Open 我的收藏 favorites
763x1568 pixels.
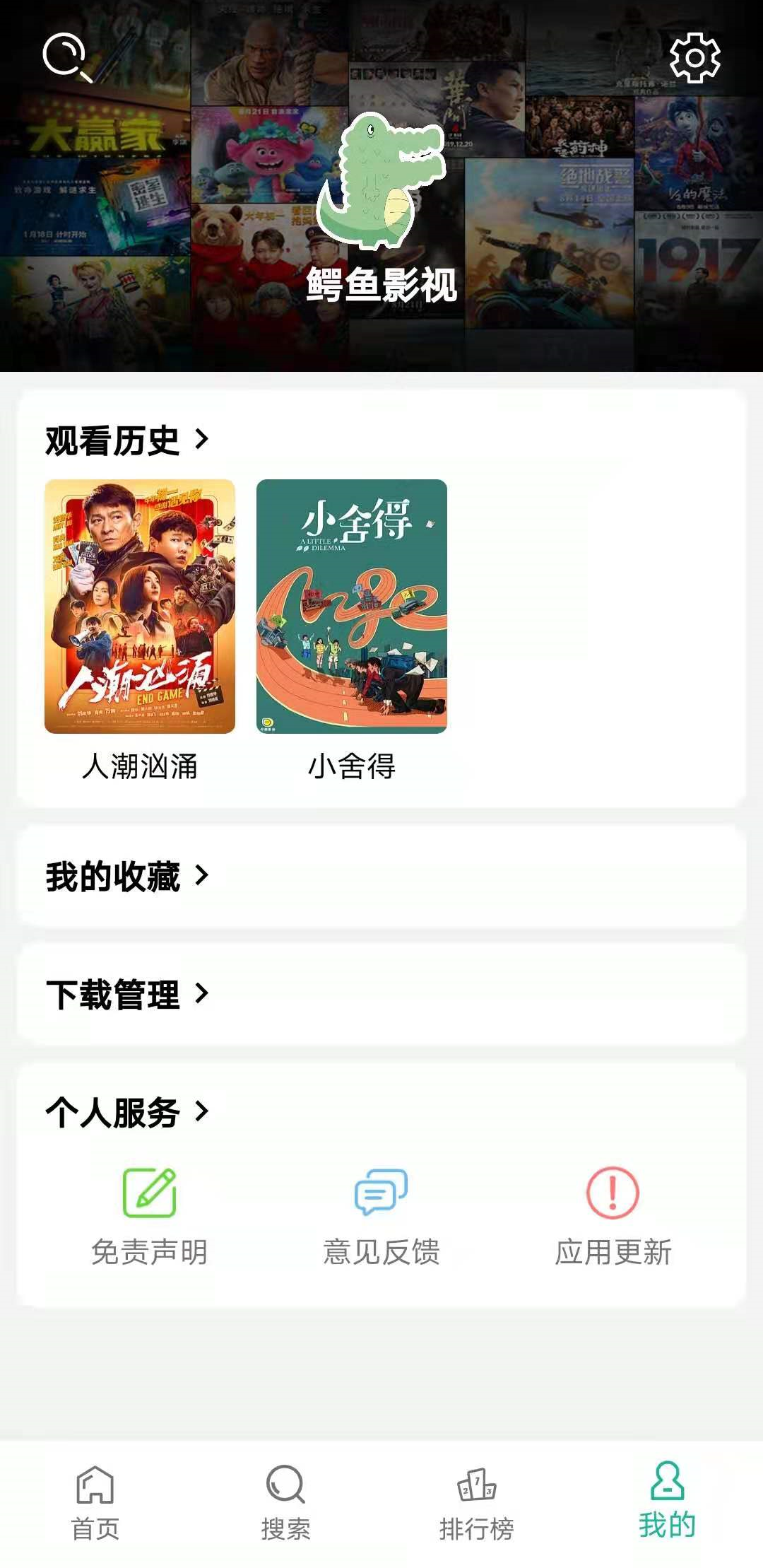click(x=127, y=876)
